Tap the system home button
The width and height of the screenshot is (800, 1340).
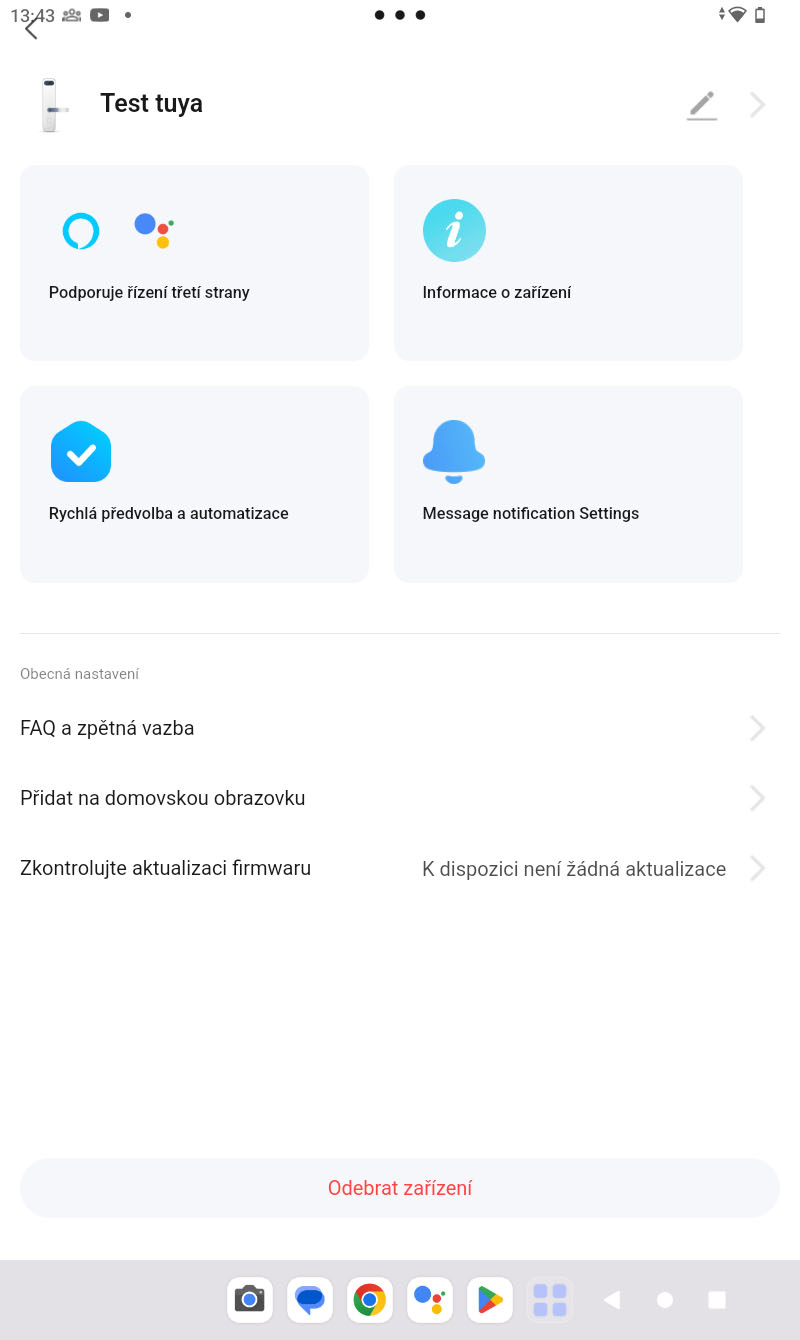665,1300
